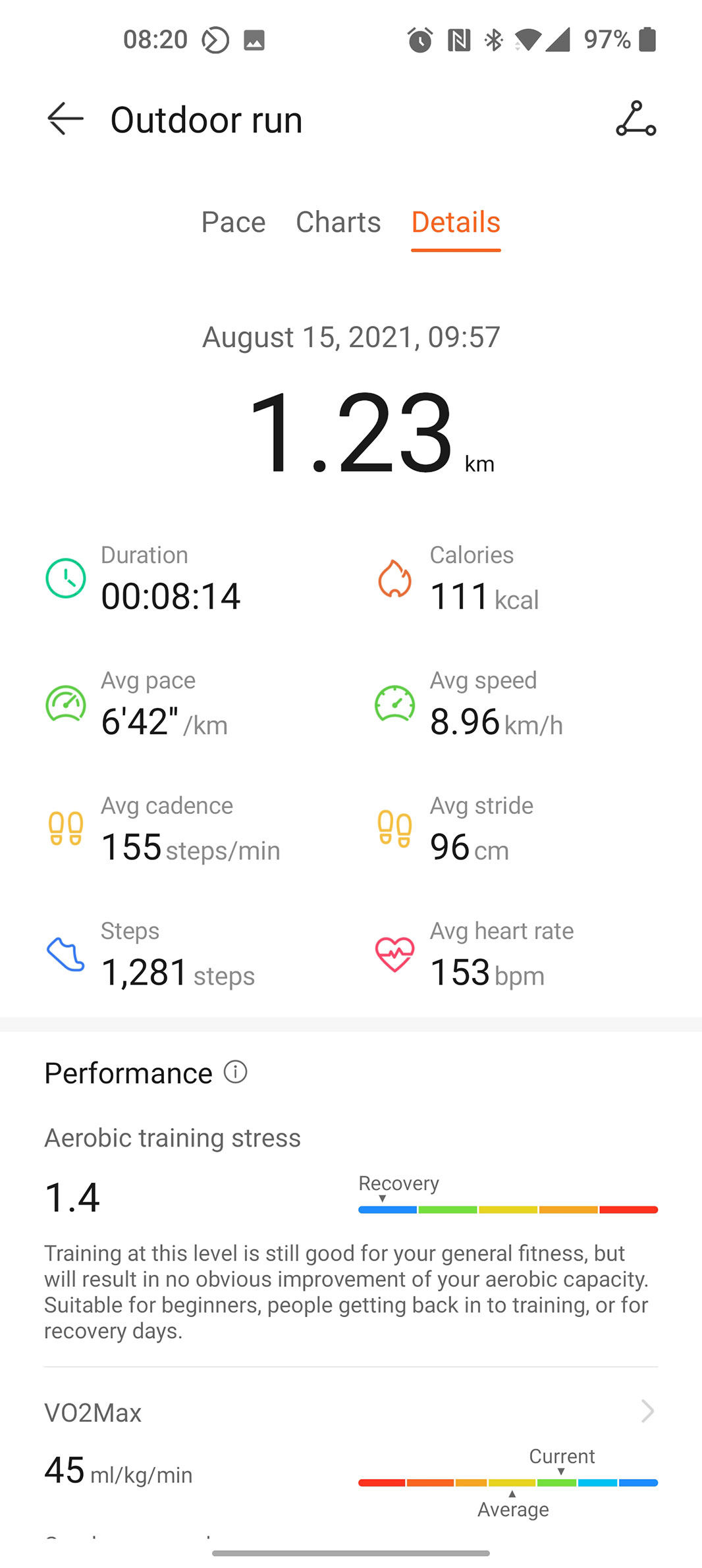Go back from Outdoor run
Viewport: 702px width, 1568px height.
pyautogui.click(x=65, y=119)
